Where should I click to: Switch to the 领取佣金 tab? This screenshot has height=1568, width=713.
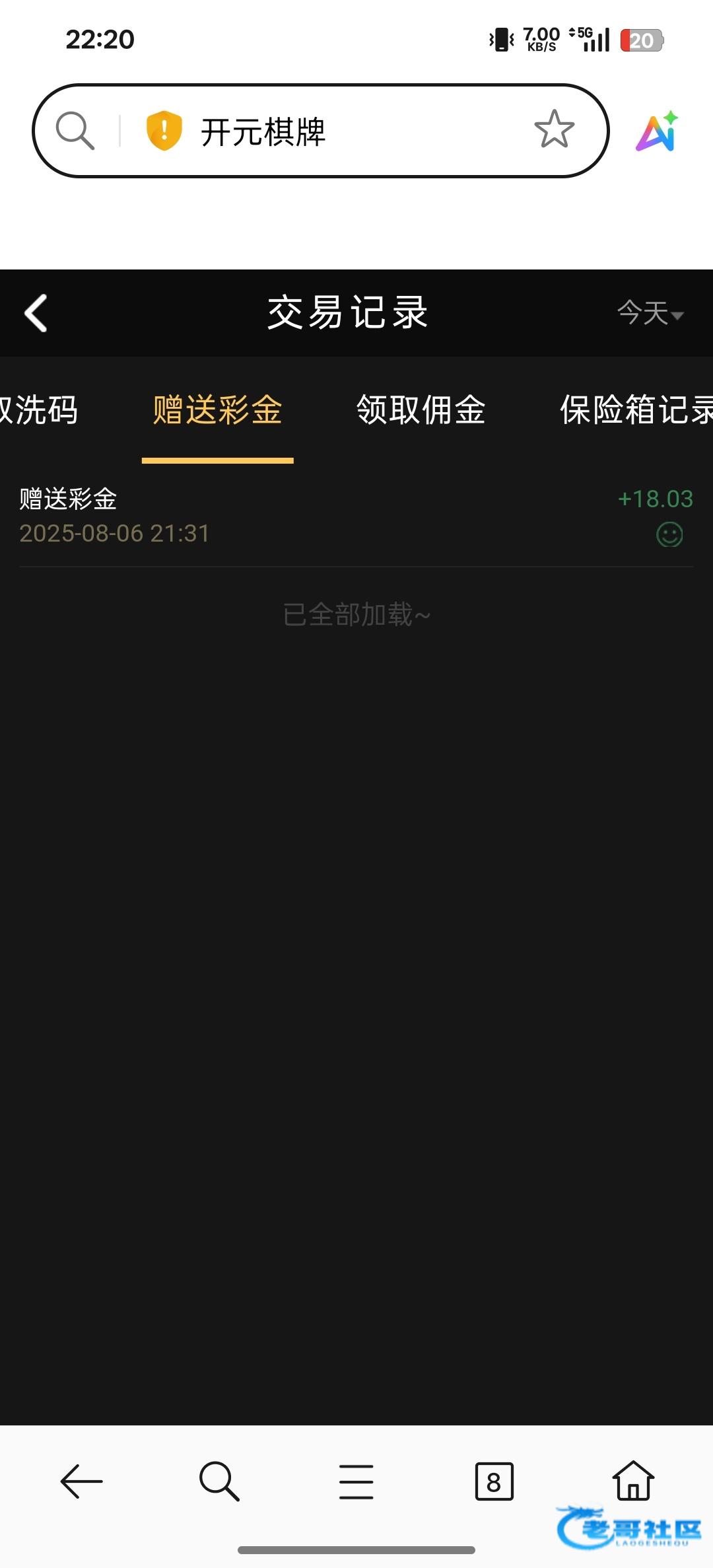pos(421,410)
